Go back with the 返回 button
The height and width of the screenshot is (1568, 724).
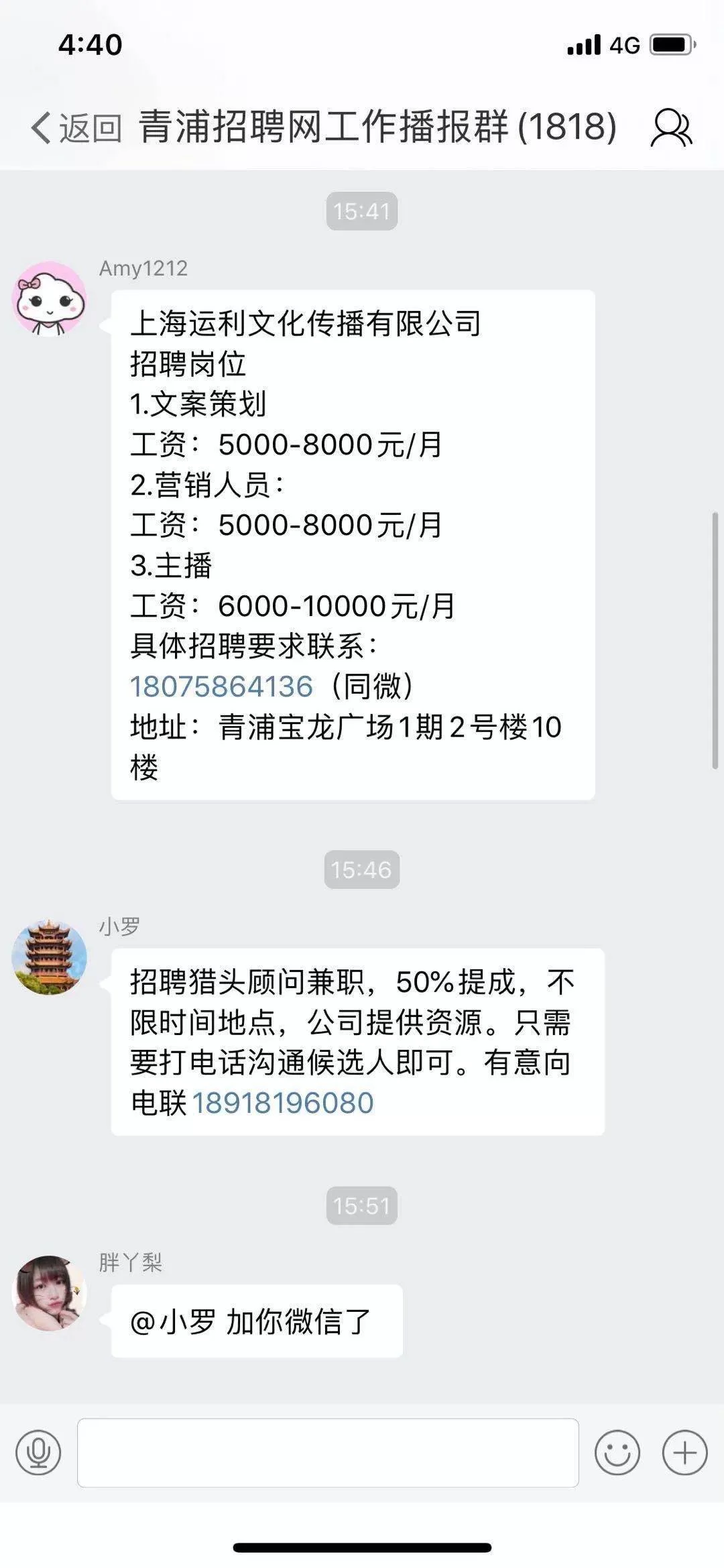pyautogui.click(x=76, y=127)
